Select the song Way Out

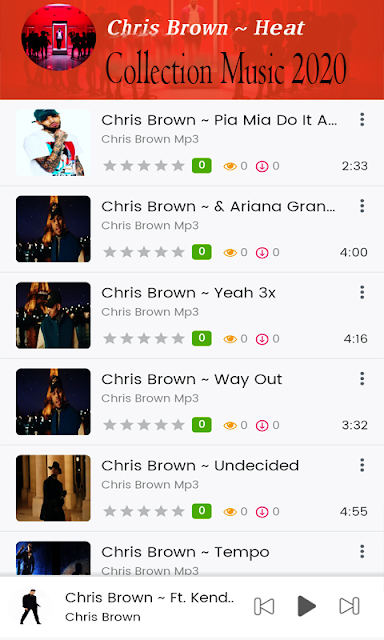click(192, 402)
